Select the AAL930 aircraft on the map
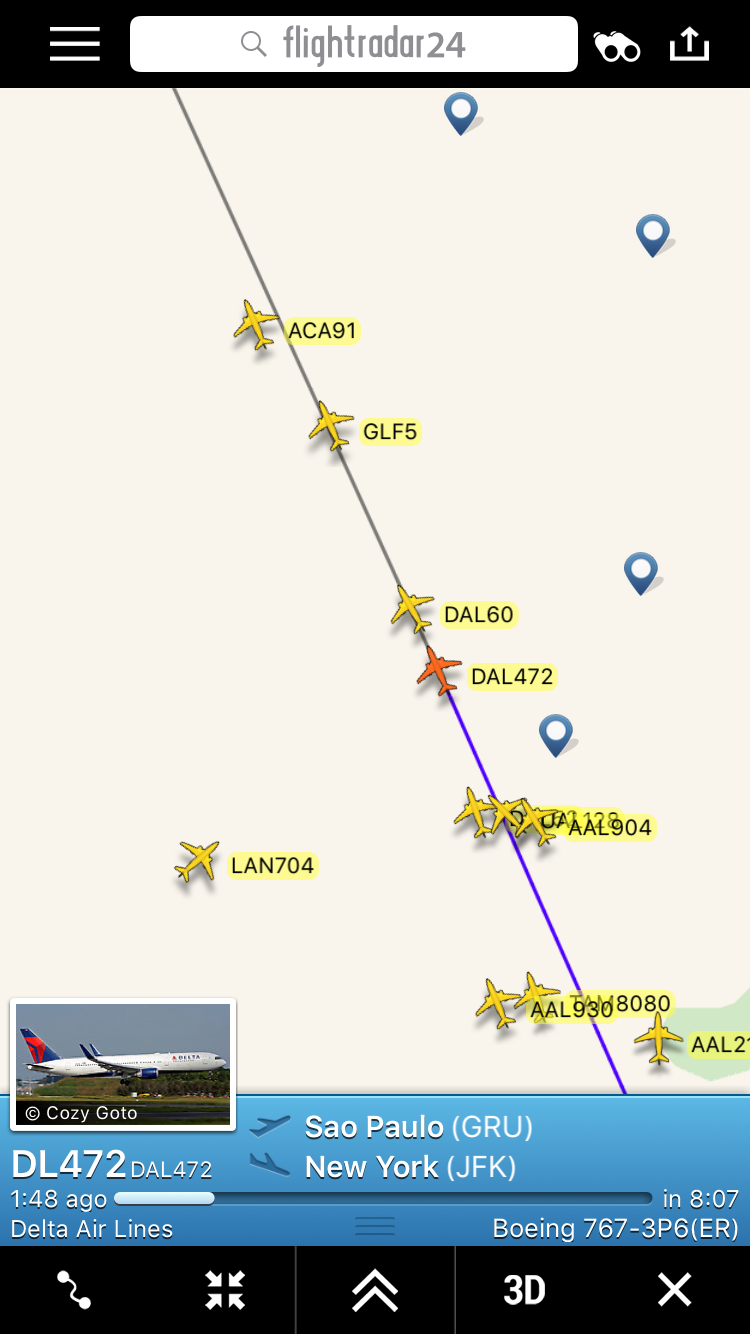The width and height of the screenshot is (750, 1334). coord(497,1003)
